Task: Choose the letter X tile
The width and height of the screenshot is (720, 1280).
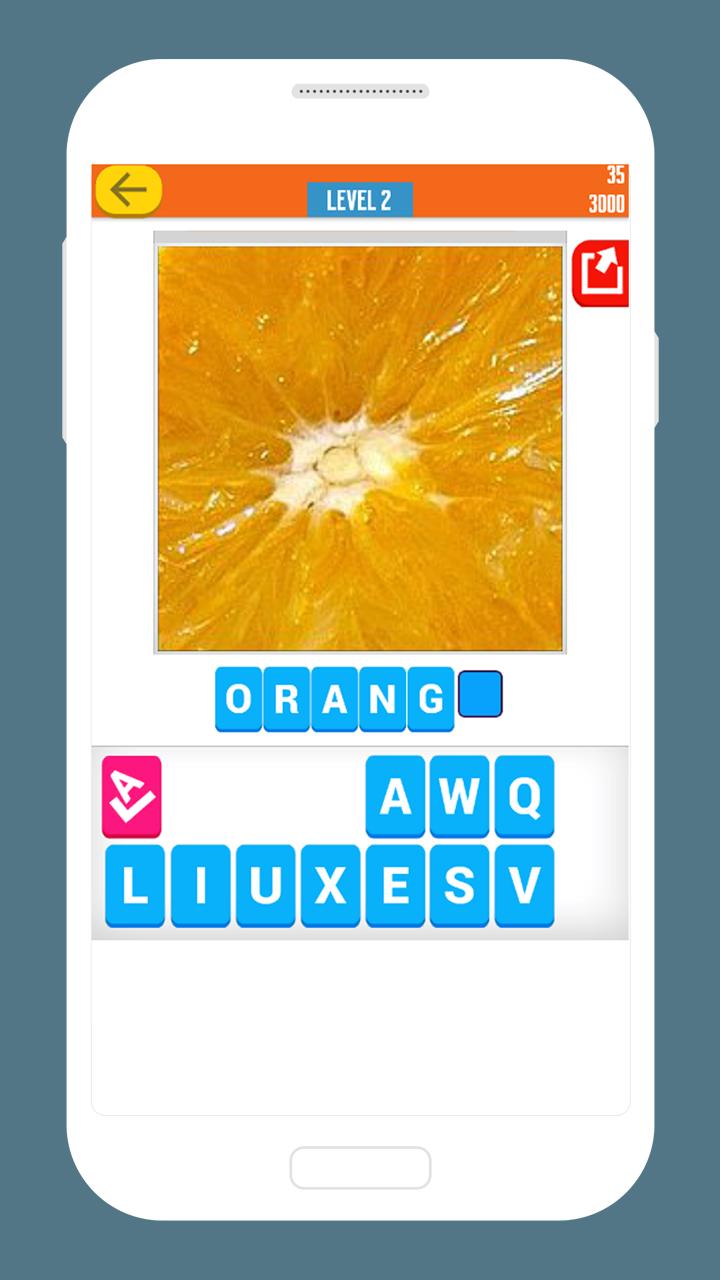Action: 330,885
